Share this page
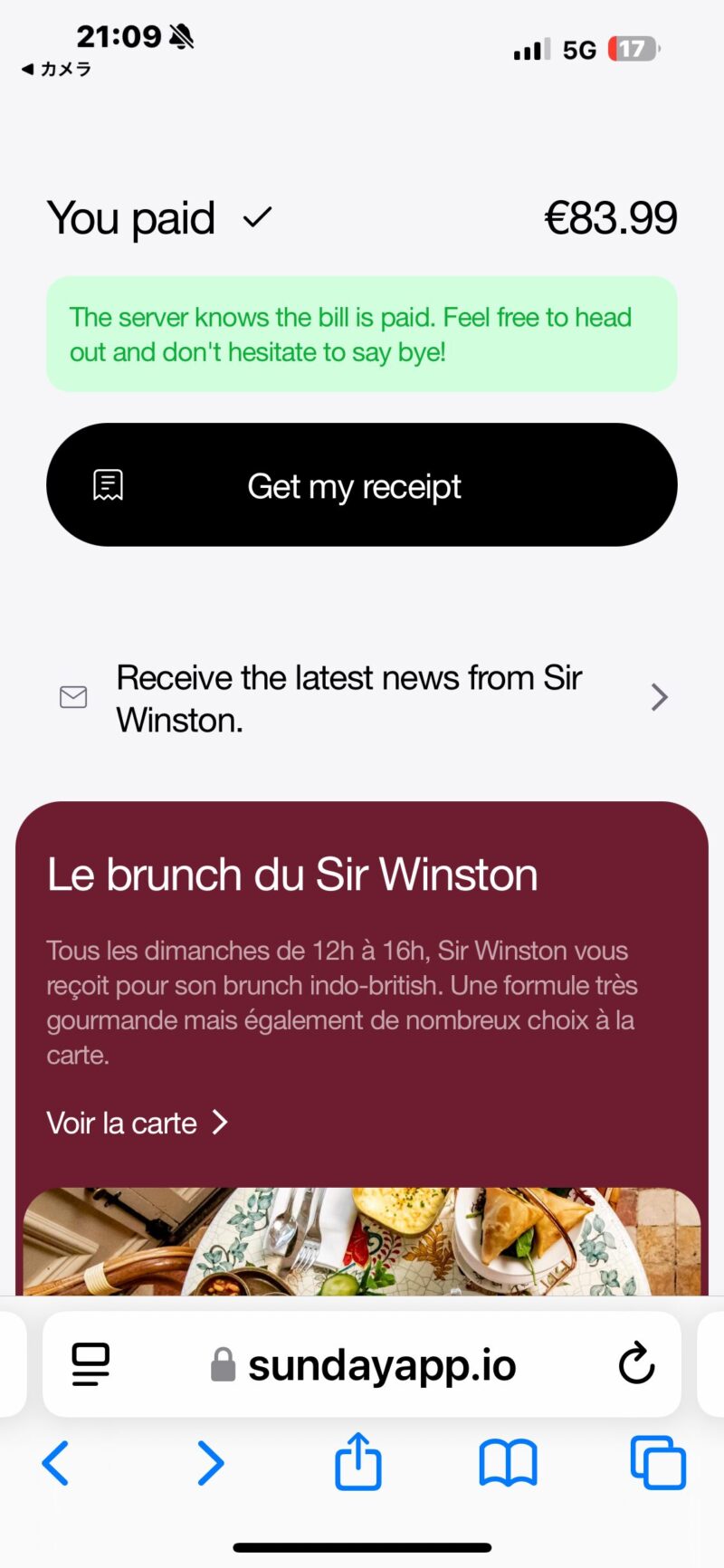Image resolution: width=724 pixels, height=1568 pixels. pos(358,1461)
